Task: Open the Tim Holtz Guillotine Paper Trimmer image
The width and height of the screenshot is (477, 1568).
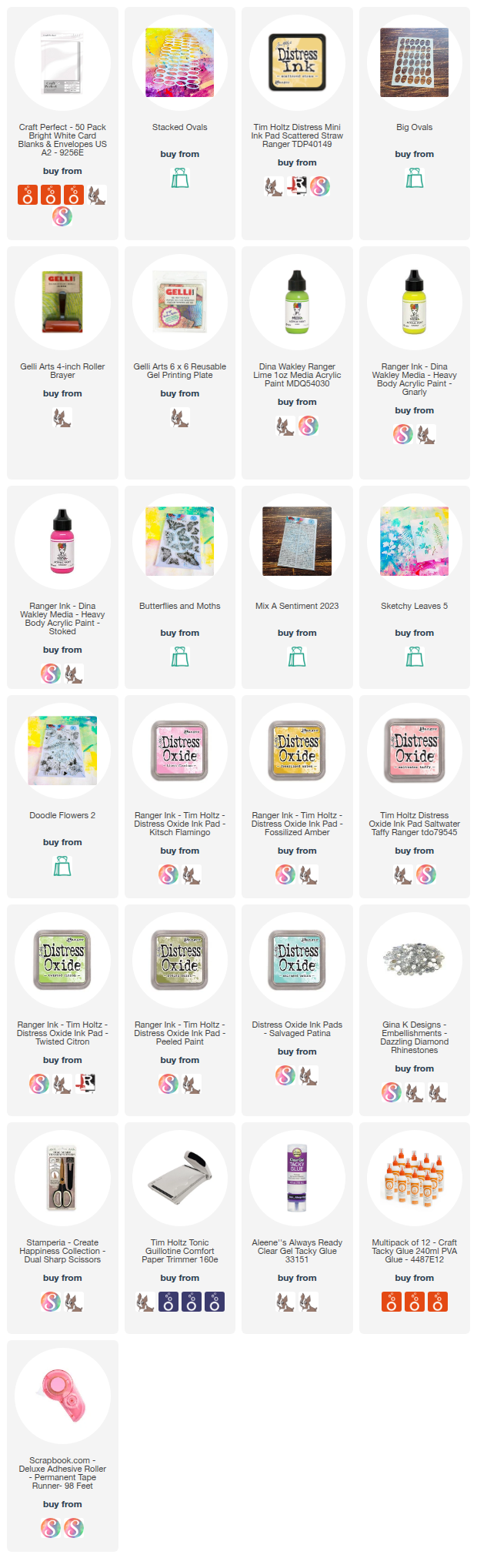Action: 179,1178
